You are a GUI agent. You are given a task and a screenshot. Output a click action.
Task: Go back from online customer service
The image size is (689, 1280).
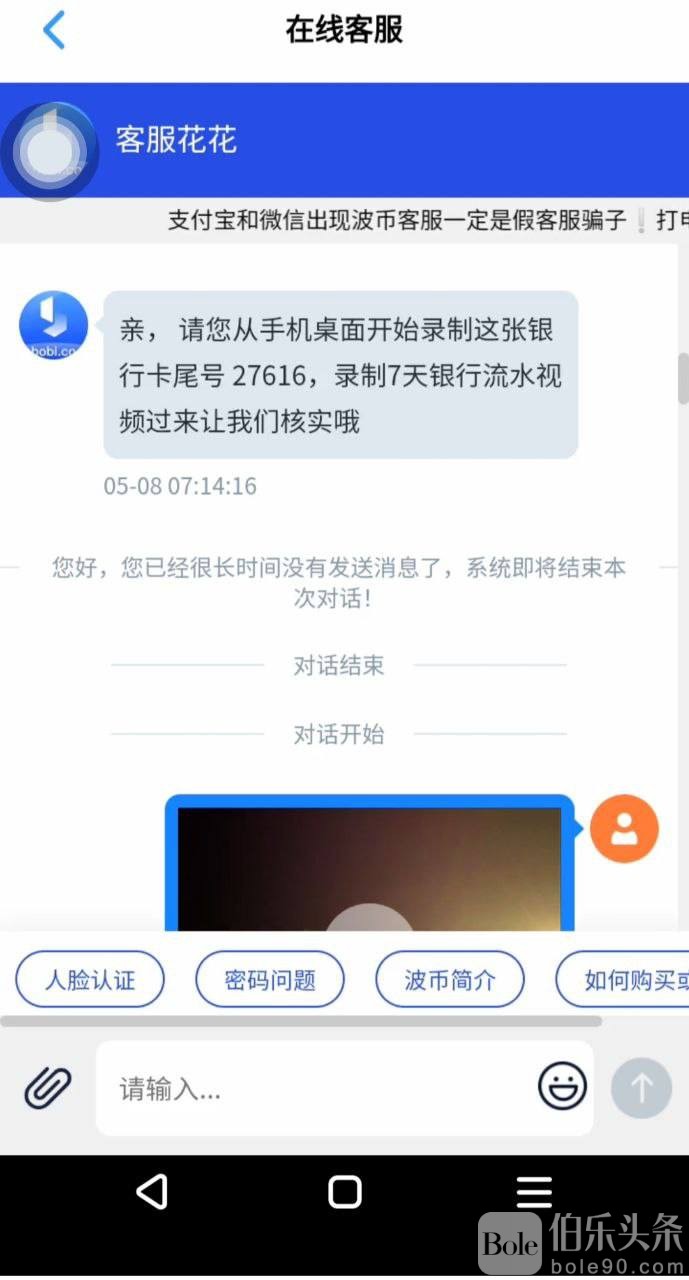pyautogui.click(x=53, y=30)
